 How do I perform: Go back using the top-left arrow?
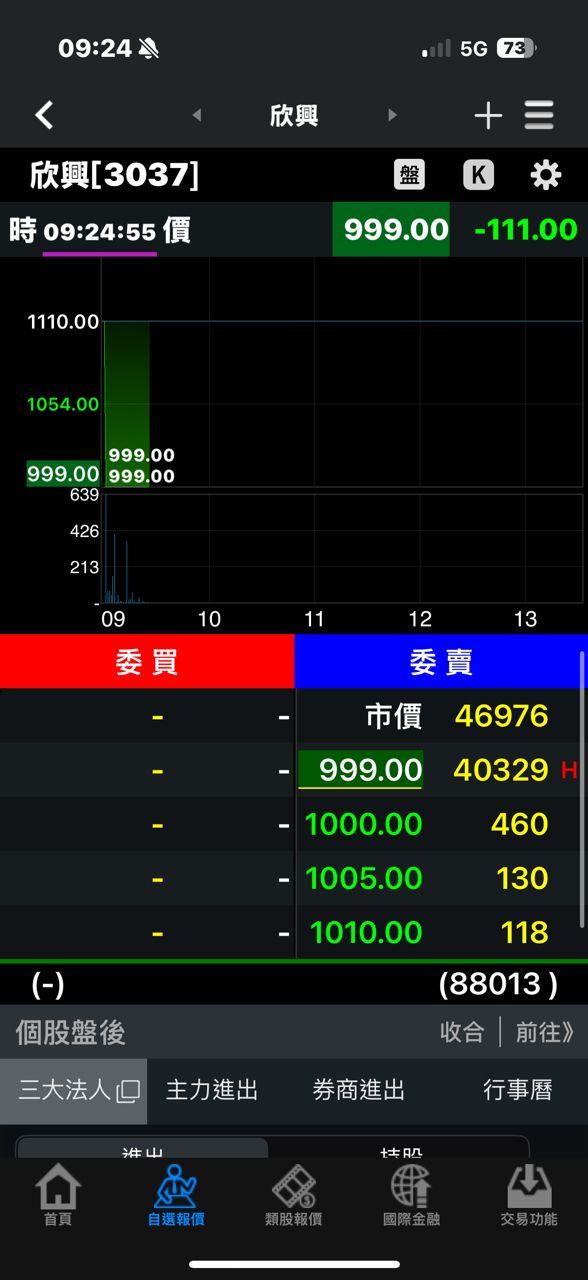pyautogui.click(x=44, y=115)
